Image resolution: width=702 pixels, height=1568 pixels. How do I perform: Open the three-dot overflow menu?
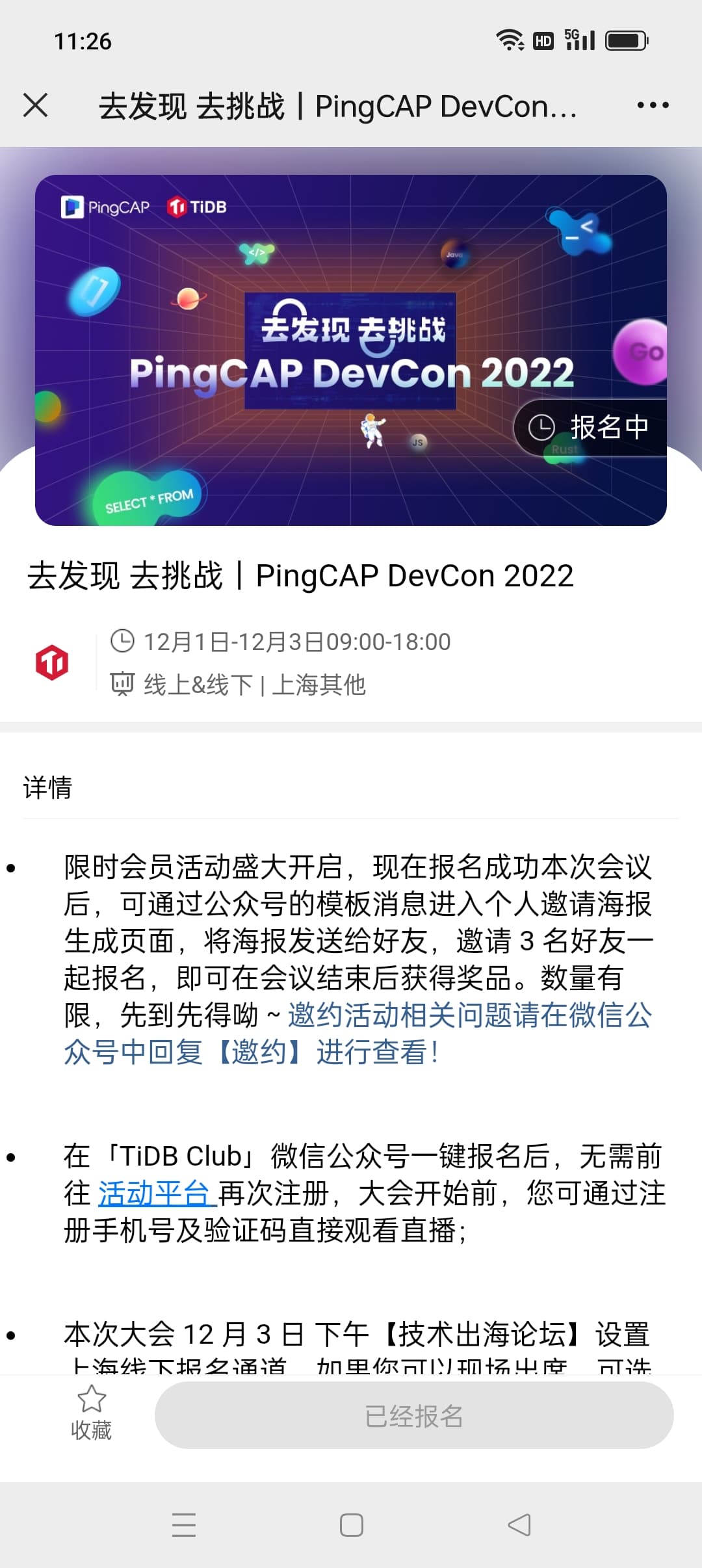coord(652,105)
